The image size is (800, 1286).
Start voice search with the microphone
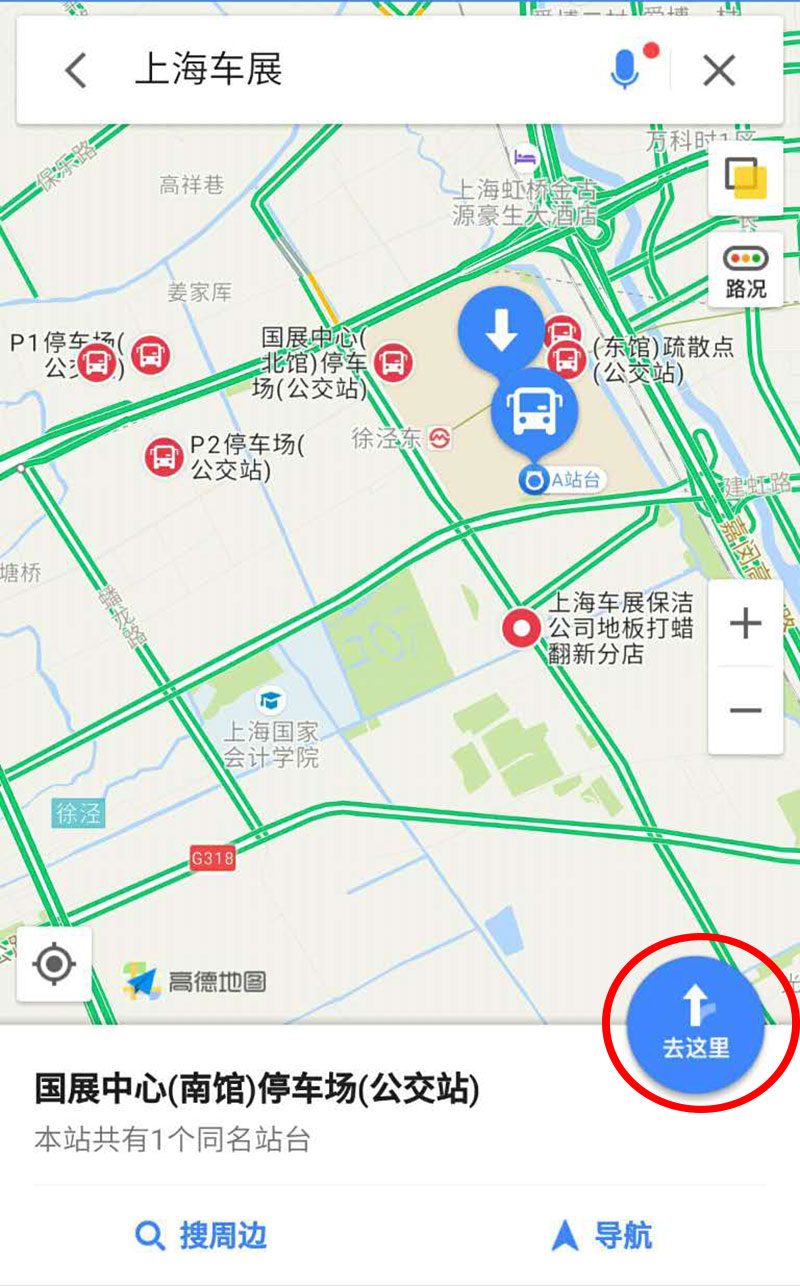click(x=625, y=69)
